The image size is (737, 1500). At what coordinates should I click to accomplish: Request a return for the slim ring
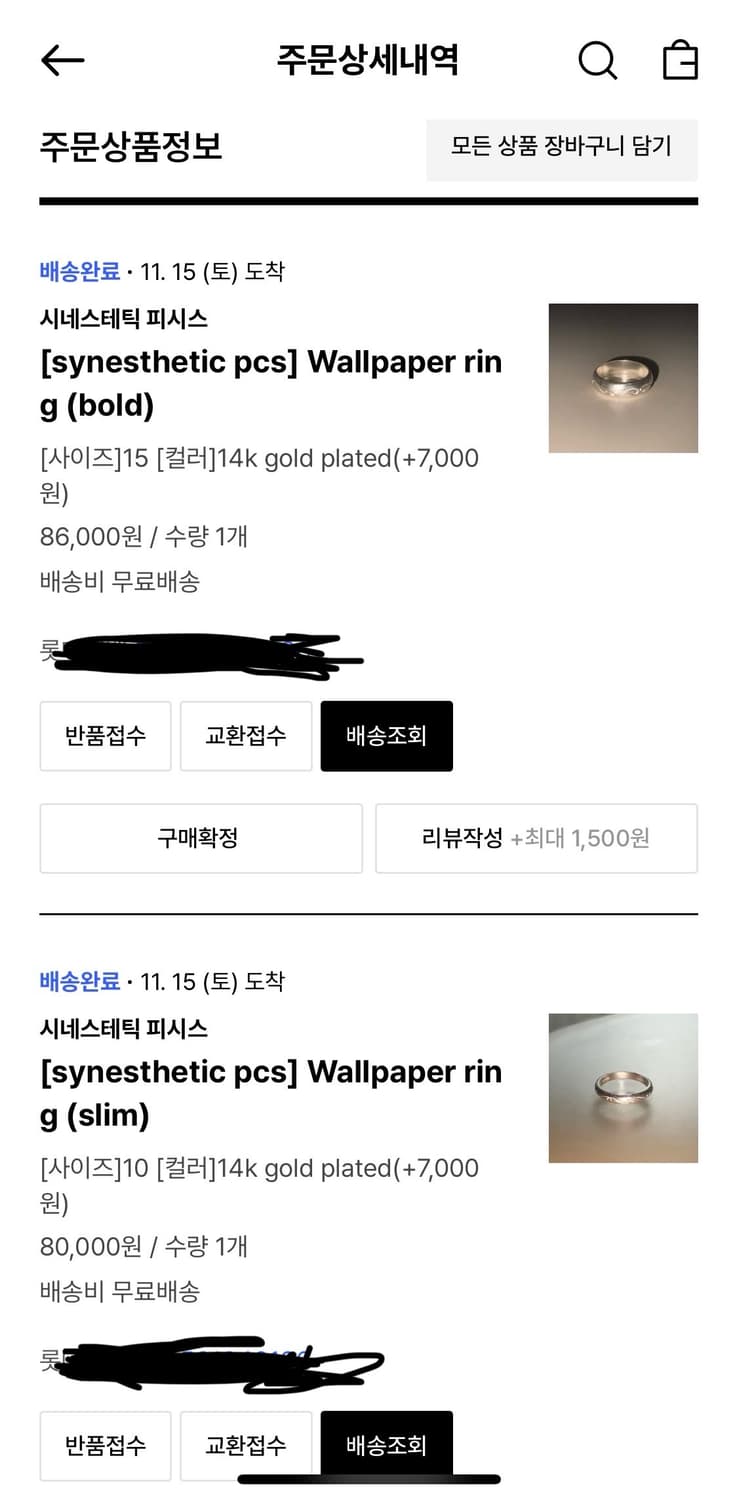(x=105, y=1446)
